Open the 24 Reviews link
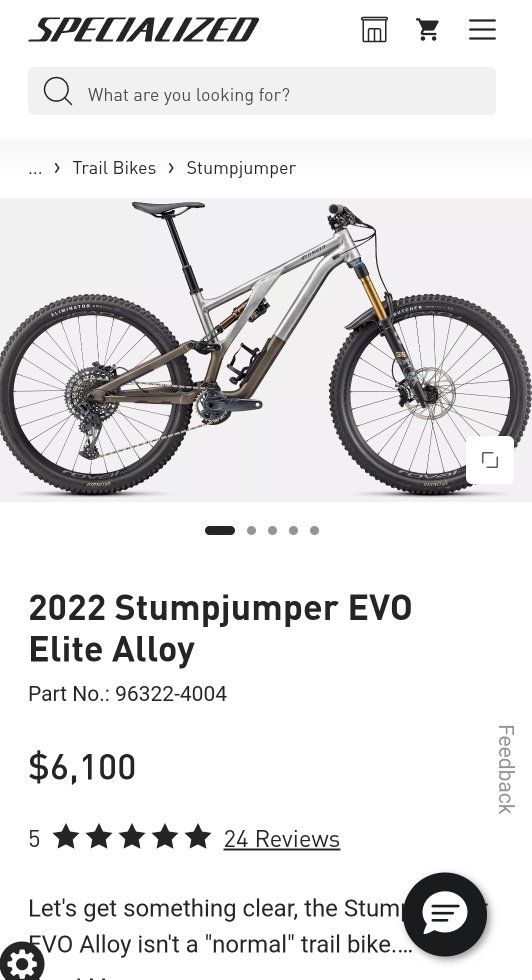Viewport: 532px width, 980px height. point(281,839)
